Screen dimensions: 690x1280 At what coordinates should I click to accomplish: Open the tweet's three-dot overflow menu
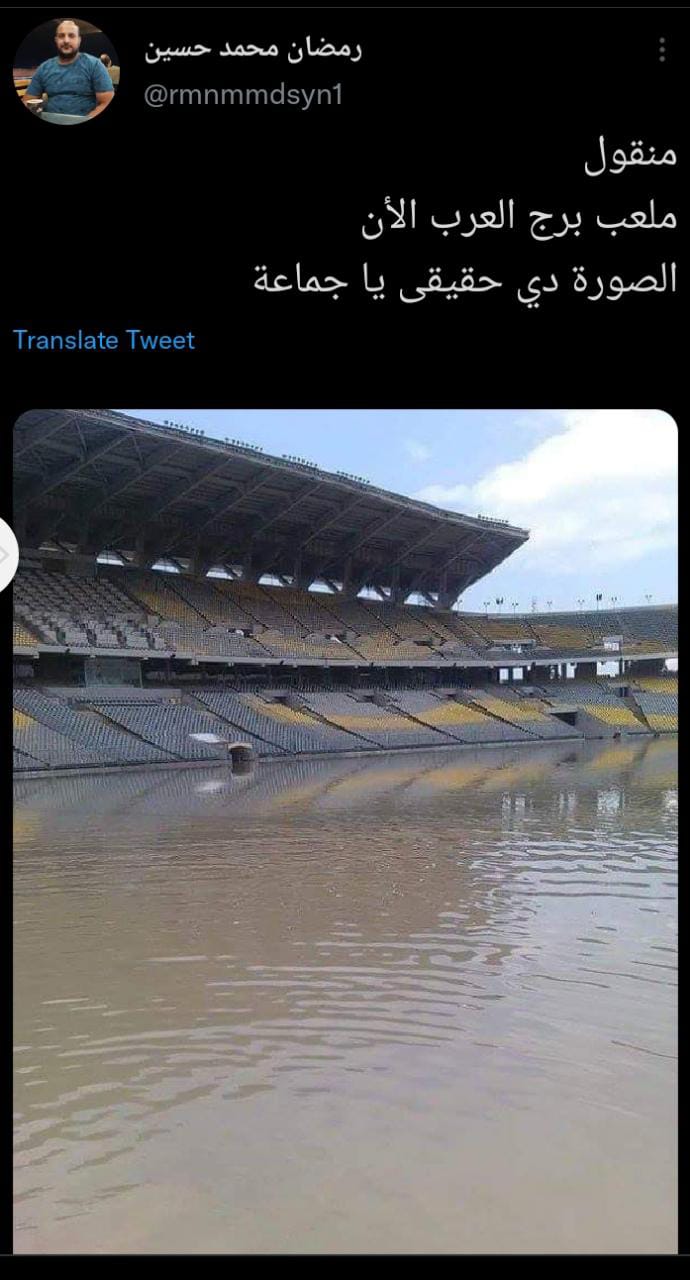[661, 50]
